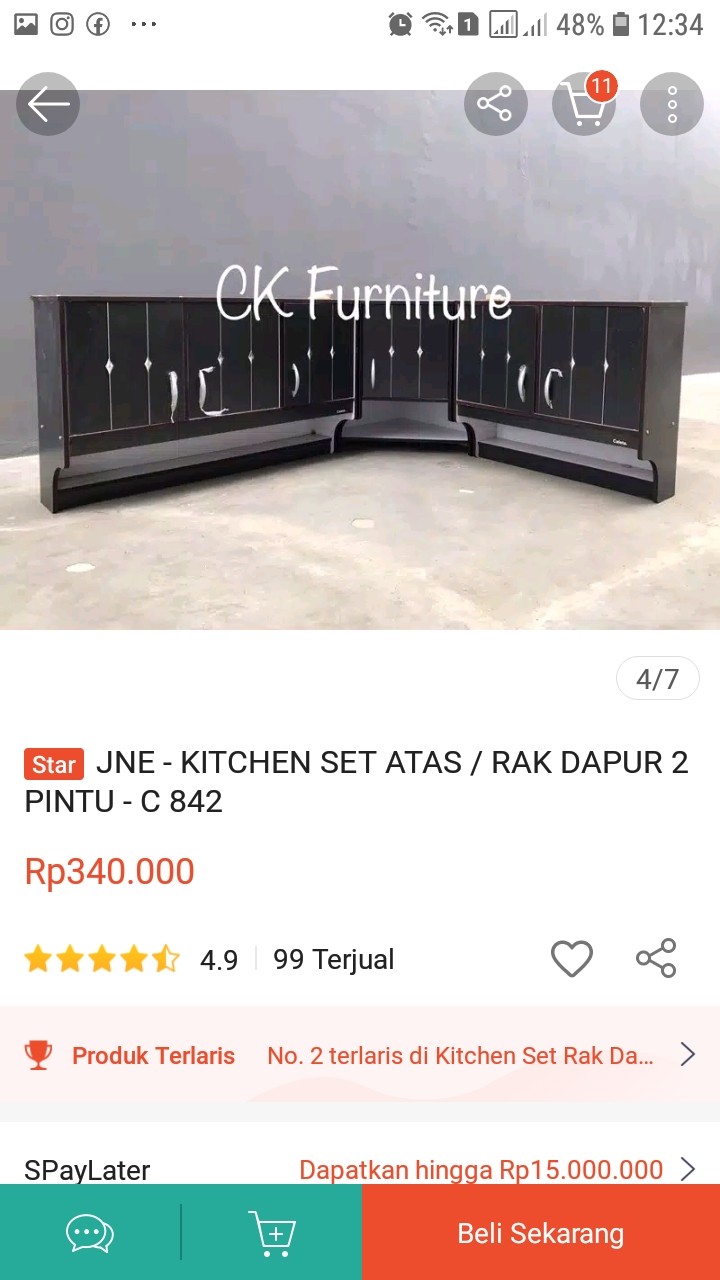Open Dapatkan hingga Rp15.000.000 link
Image resolution: width=720 pixels, height=1280 pixels.
pos(480,1170)
